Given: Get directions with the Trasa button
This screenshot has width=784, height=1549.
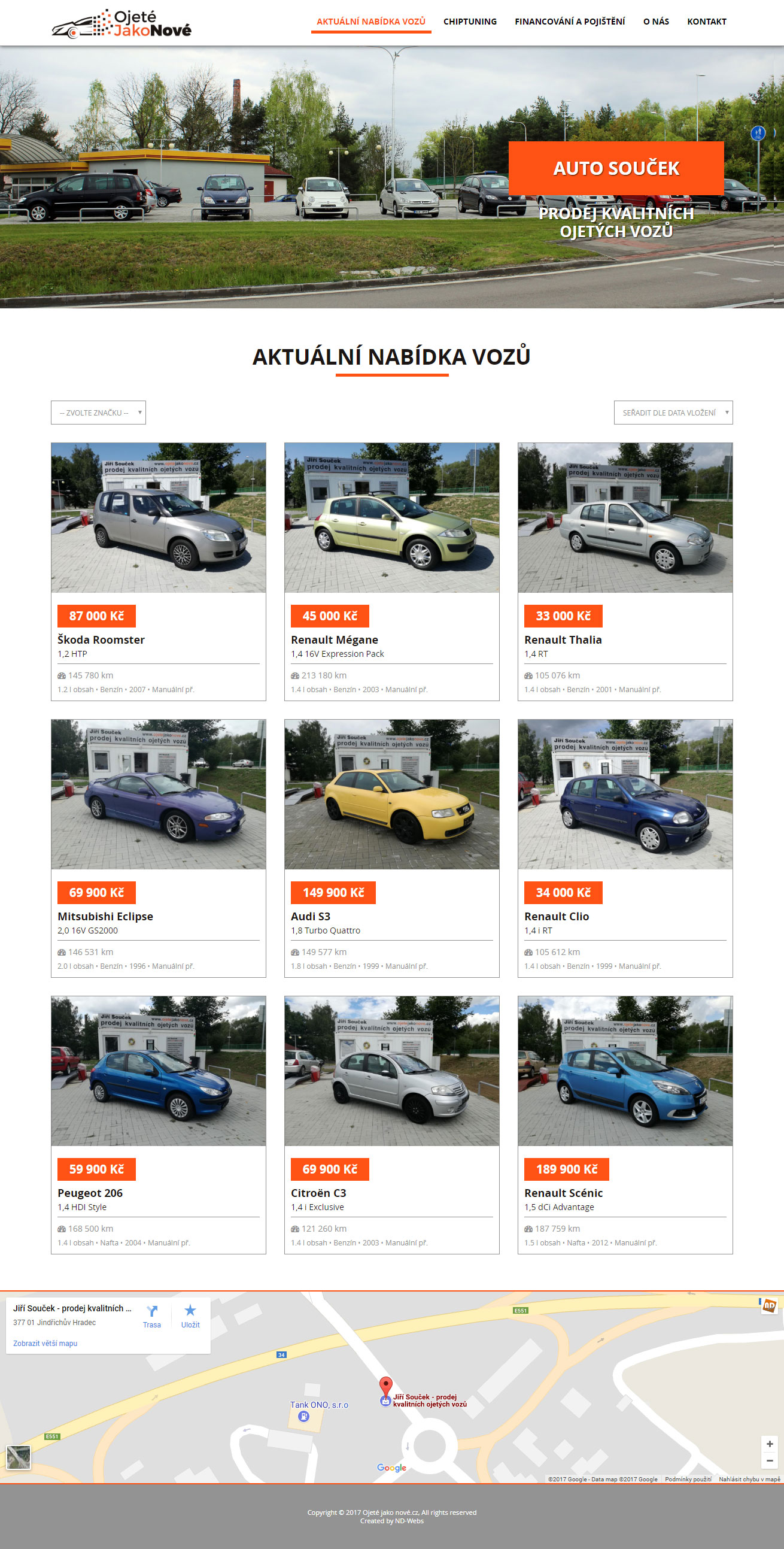Looking at the screenshot, I should 152,1316.
